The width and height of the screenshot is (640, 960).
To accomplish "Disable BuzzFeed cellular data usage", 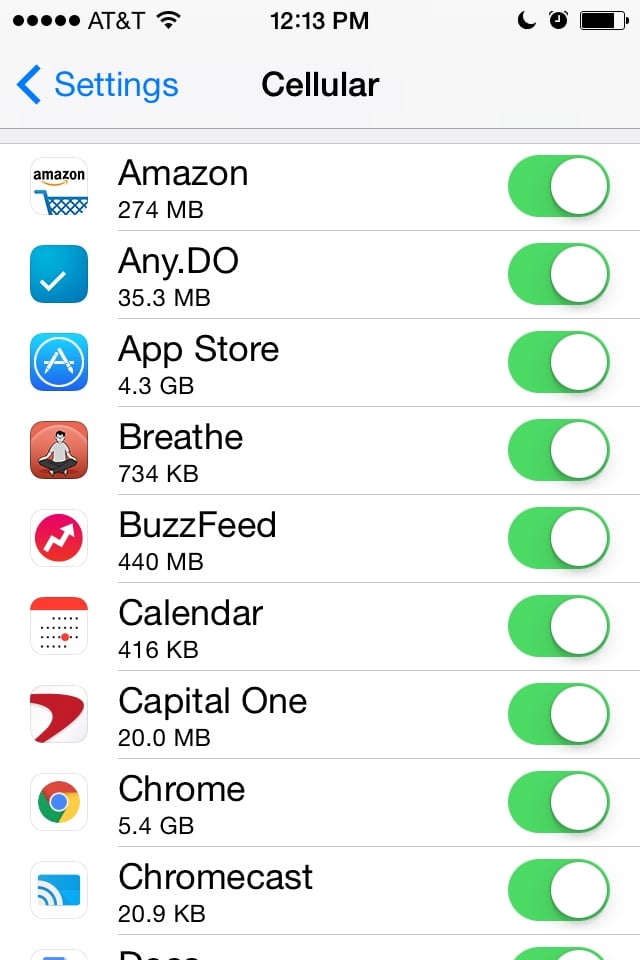I will [x=558, y=539].
